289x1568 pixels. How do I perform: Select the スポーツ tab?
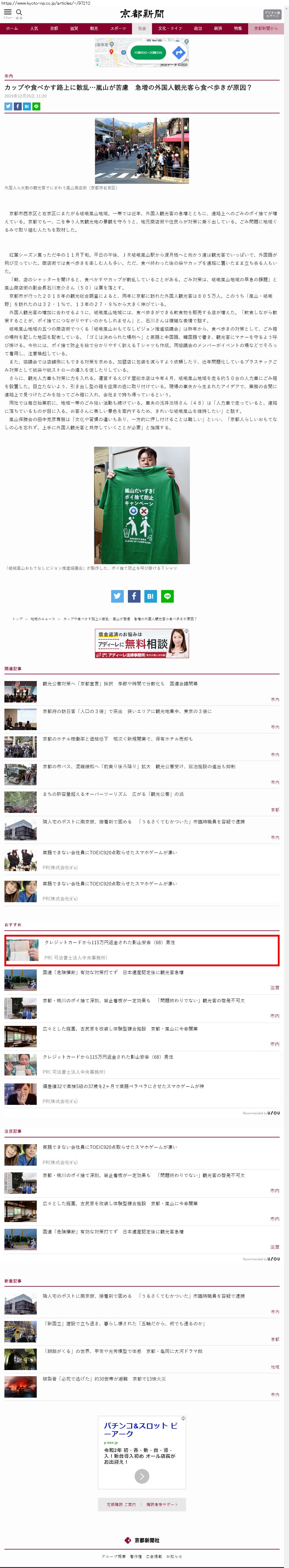point(118,28)
